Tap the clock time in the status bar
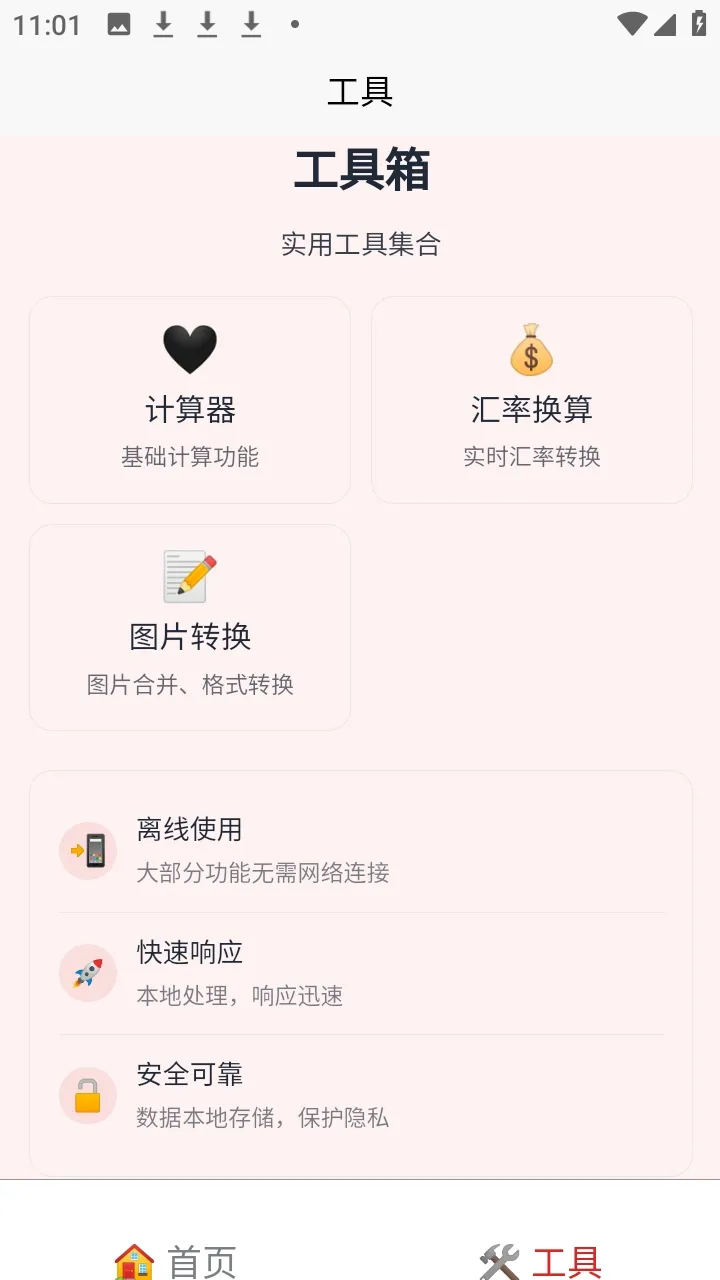The width and height of the screenshot is (720, 1280). tap(47, 24)
